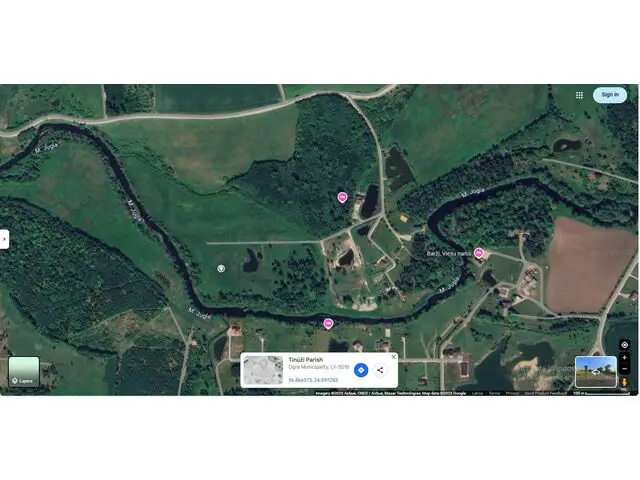The image size is (640, 480).
Task: Show your current location
Action: (x=625, y=345)
